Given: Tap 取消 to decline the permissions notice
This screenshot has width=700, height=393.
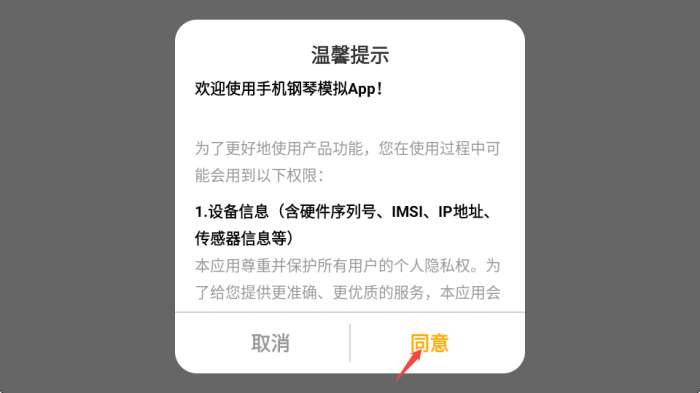Looking at the screenshot, I should click(270, 343).
